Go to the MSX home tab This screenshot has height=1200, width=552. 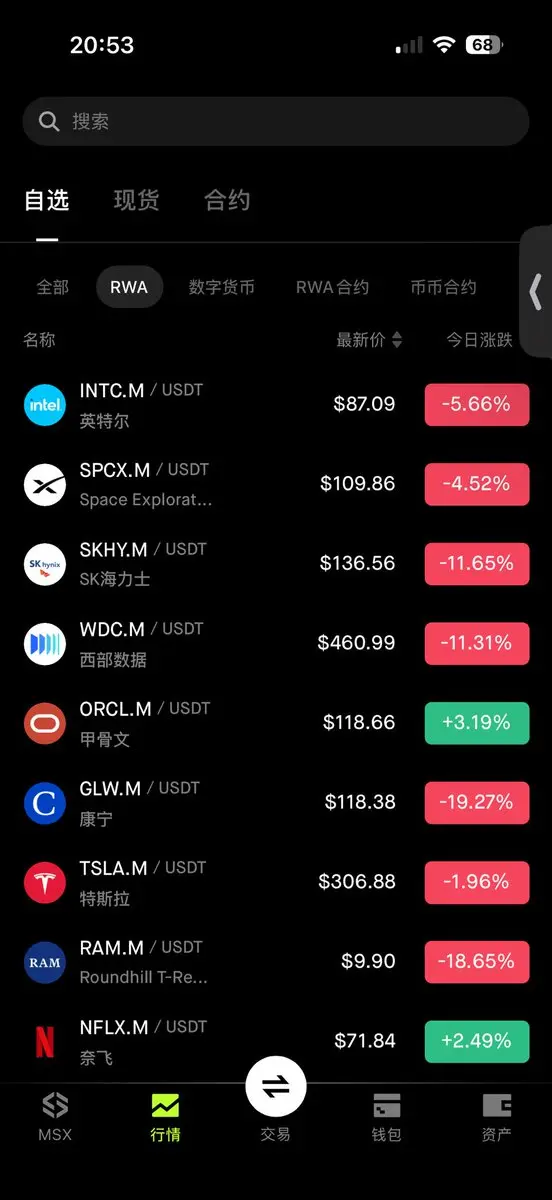55,1117
